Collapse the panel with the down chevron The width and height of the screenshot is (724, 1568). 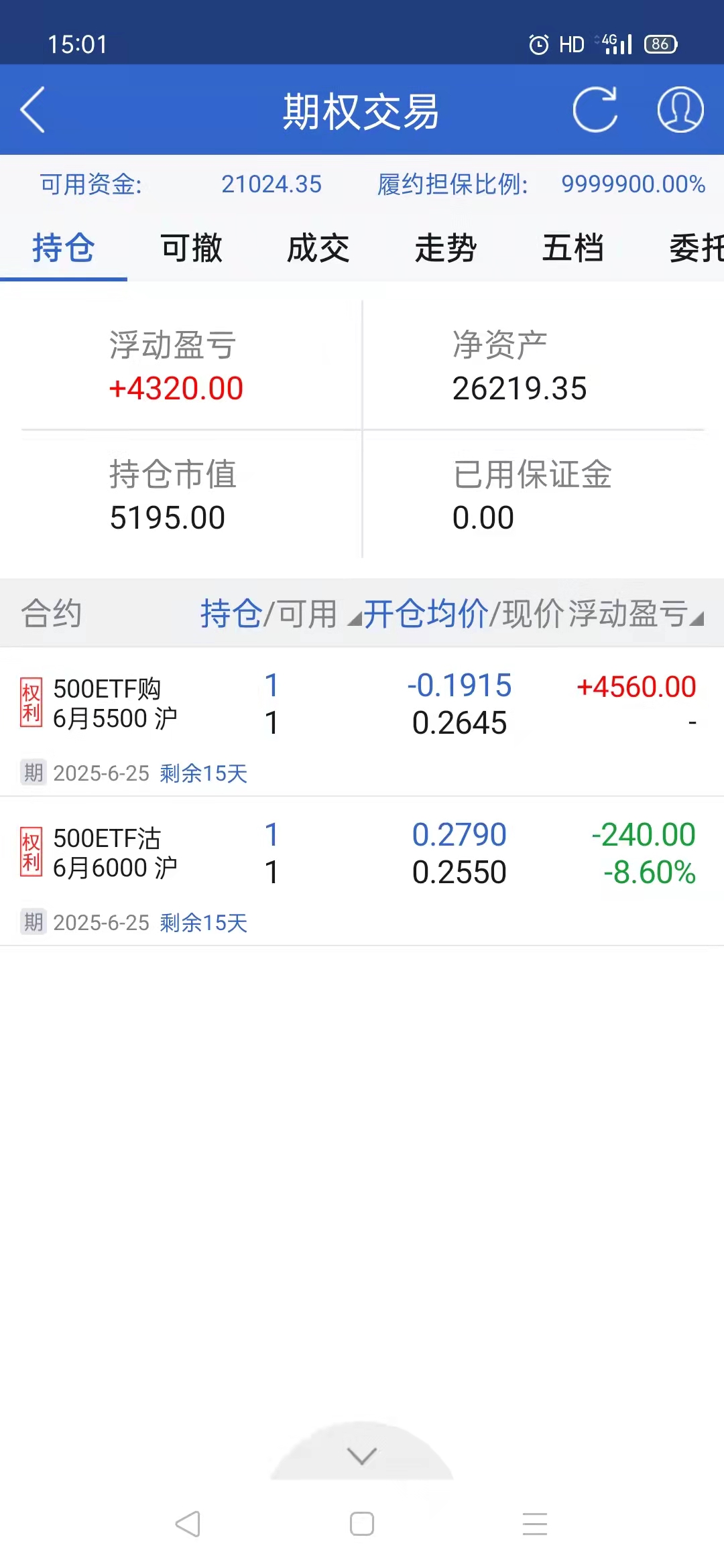[362, 1455]
